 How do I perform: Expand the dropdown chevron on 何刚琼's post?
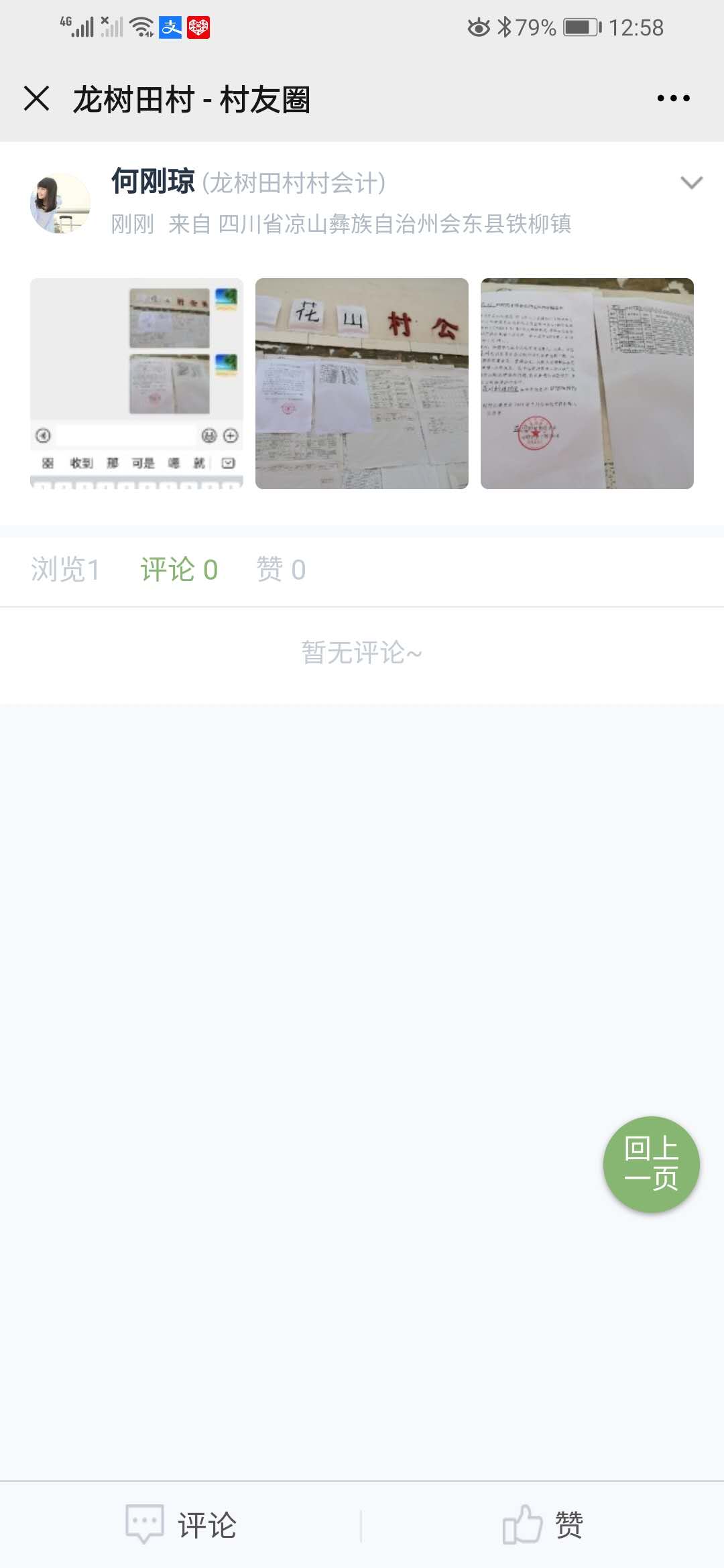click(691, 182)
